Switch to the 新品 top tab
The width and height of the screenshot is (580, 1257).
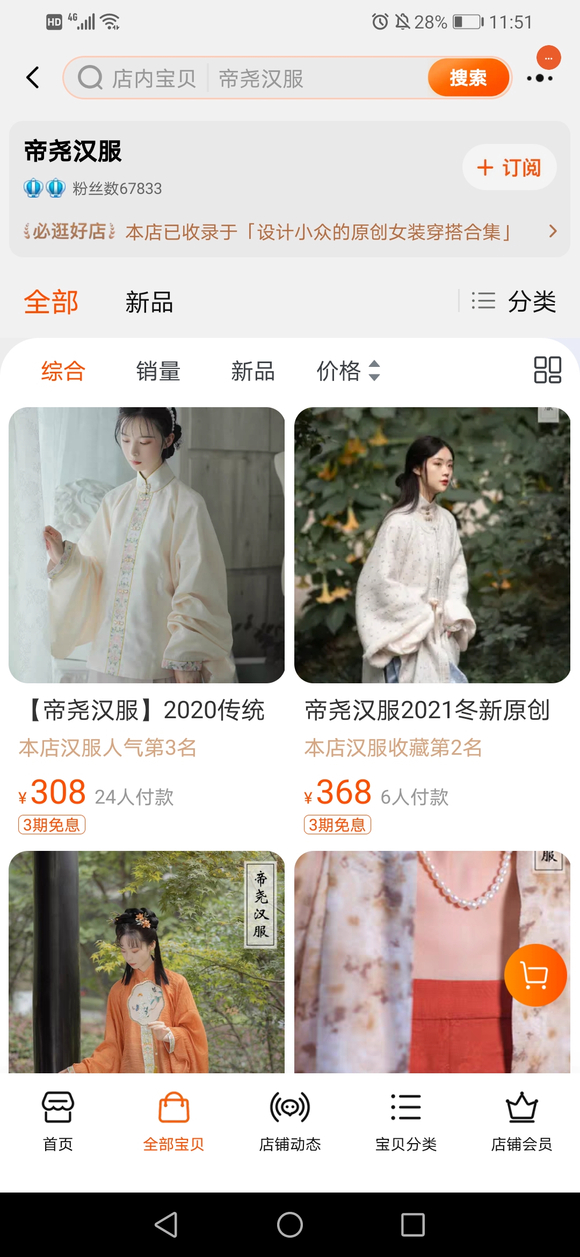149,302
